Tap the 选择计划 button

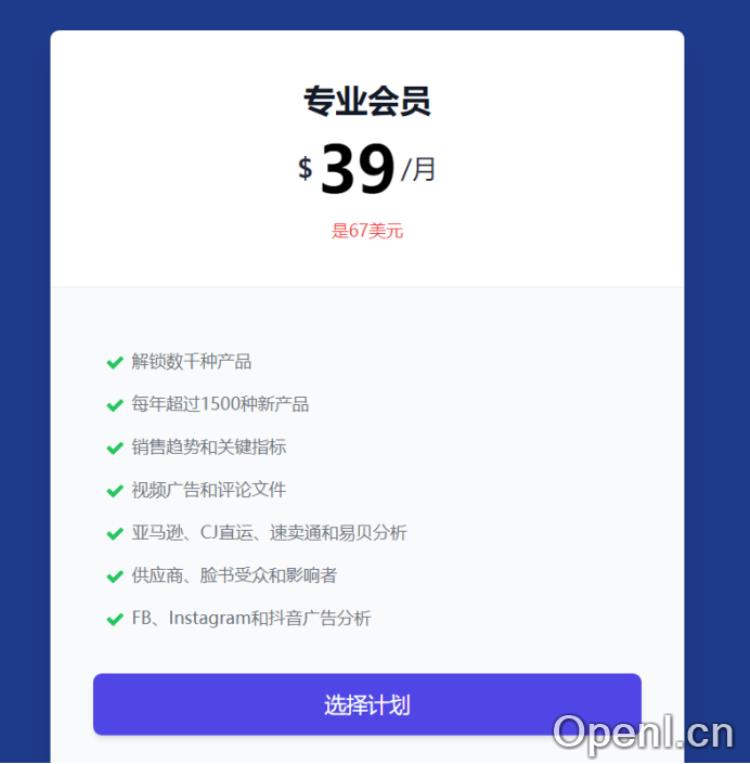pos(367,705)
